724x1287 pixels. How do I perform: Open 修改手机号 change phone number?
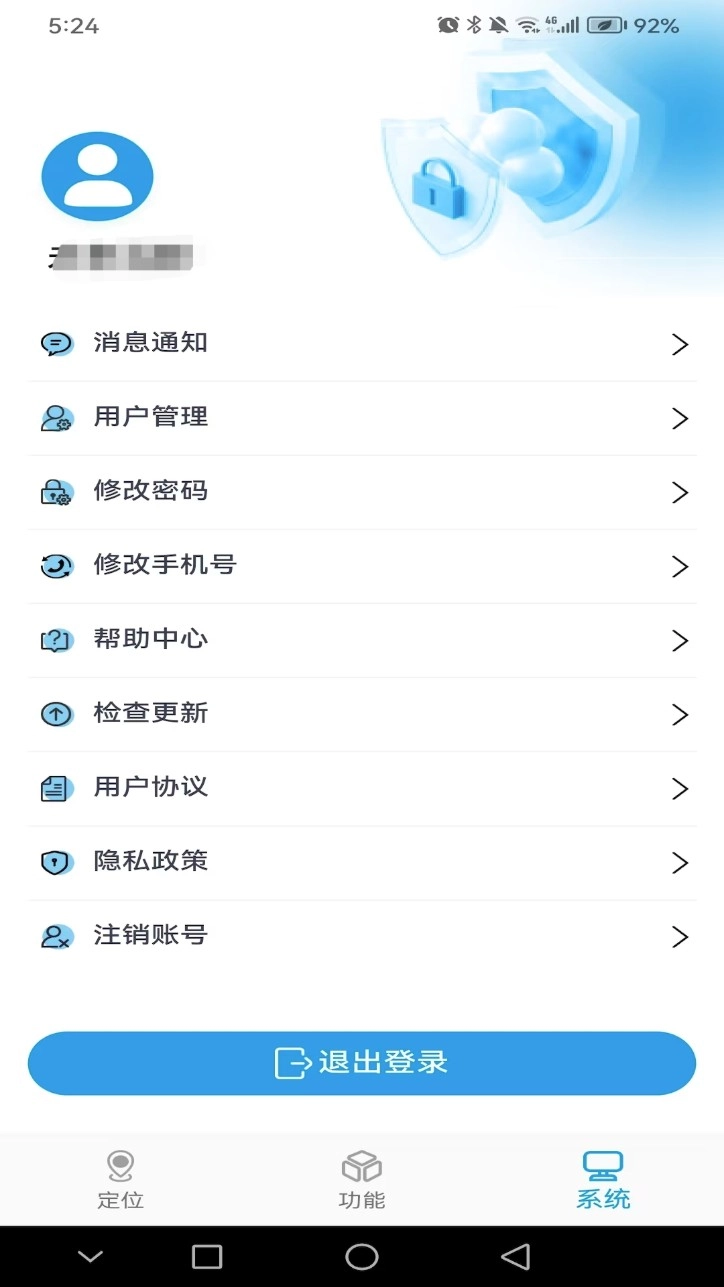click(x=360, y=566)
